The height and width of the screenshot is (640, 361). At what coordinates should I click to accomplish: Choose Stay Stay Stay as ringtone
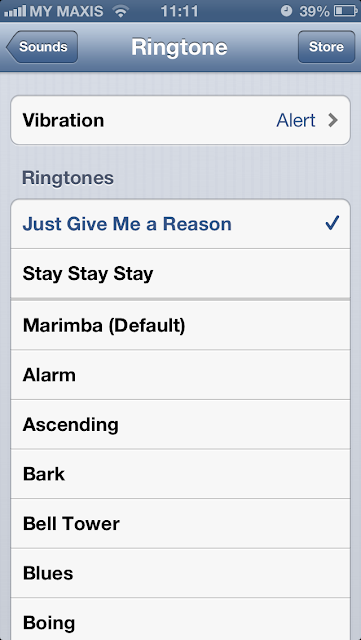coord(180,273)
